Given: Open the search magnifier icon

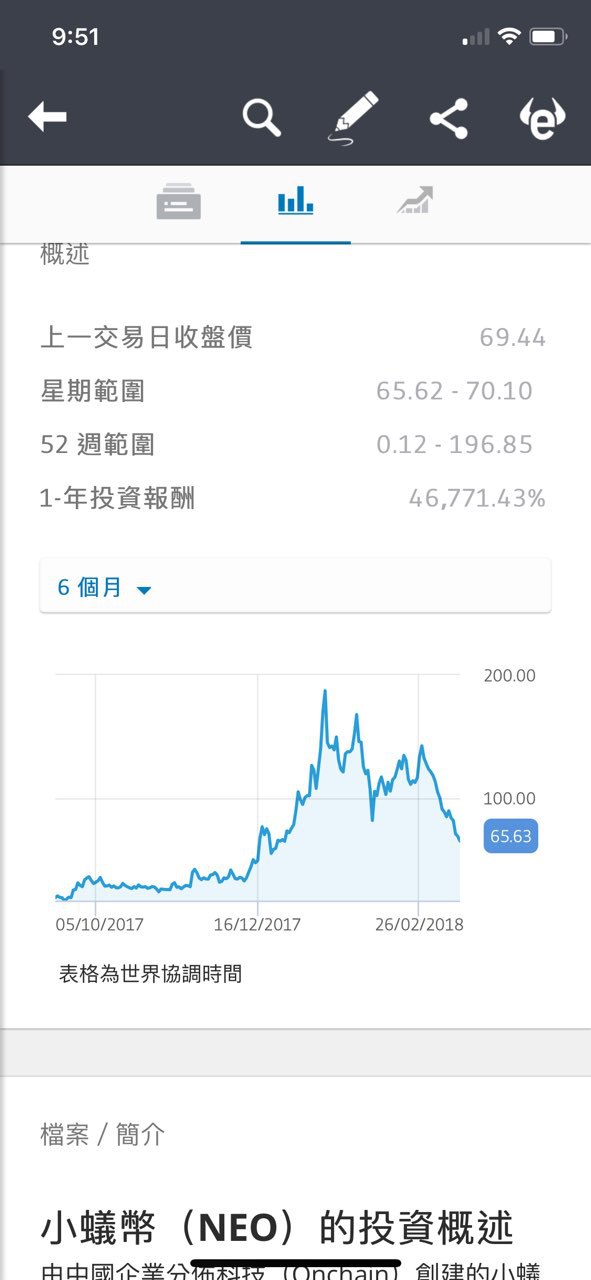Looking at the screenshot, I should coord(261,118).
